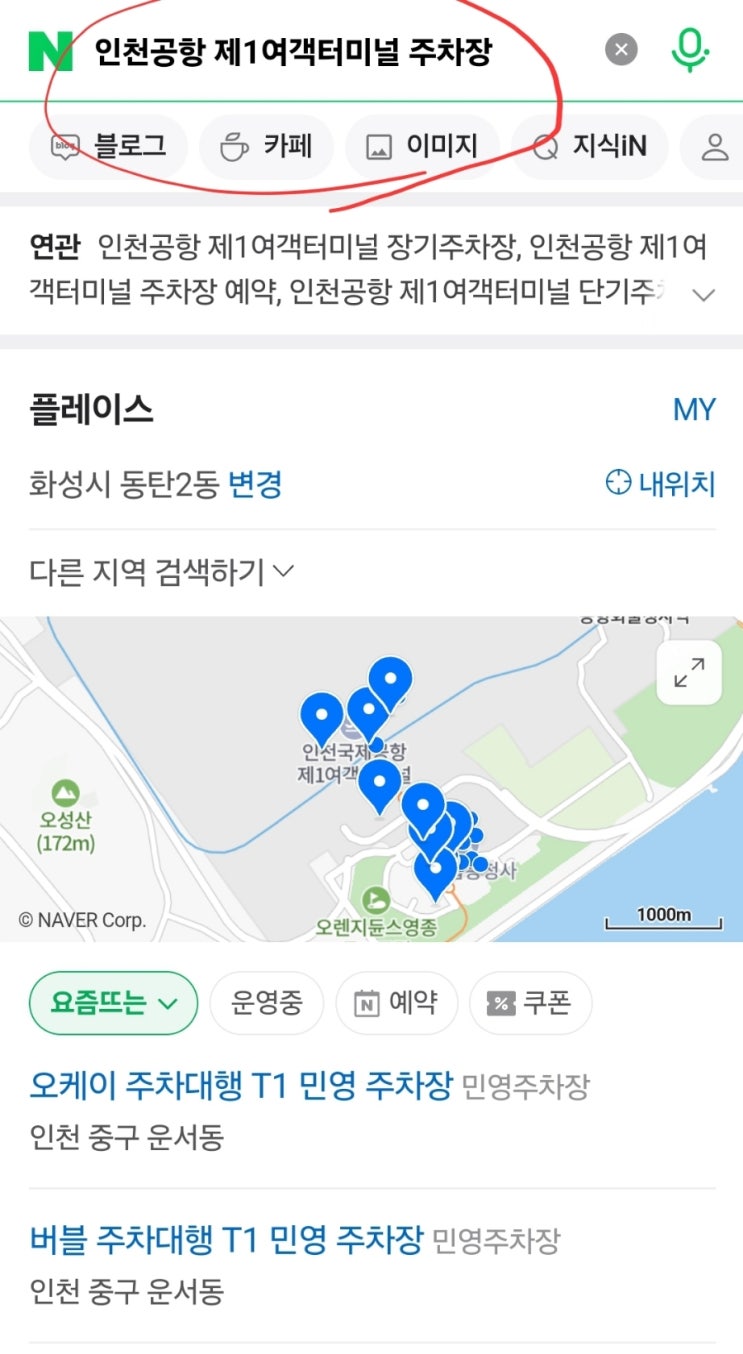Filter by 쿠폰

(x=530, y=1003)
